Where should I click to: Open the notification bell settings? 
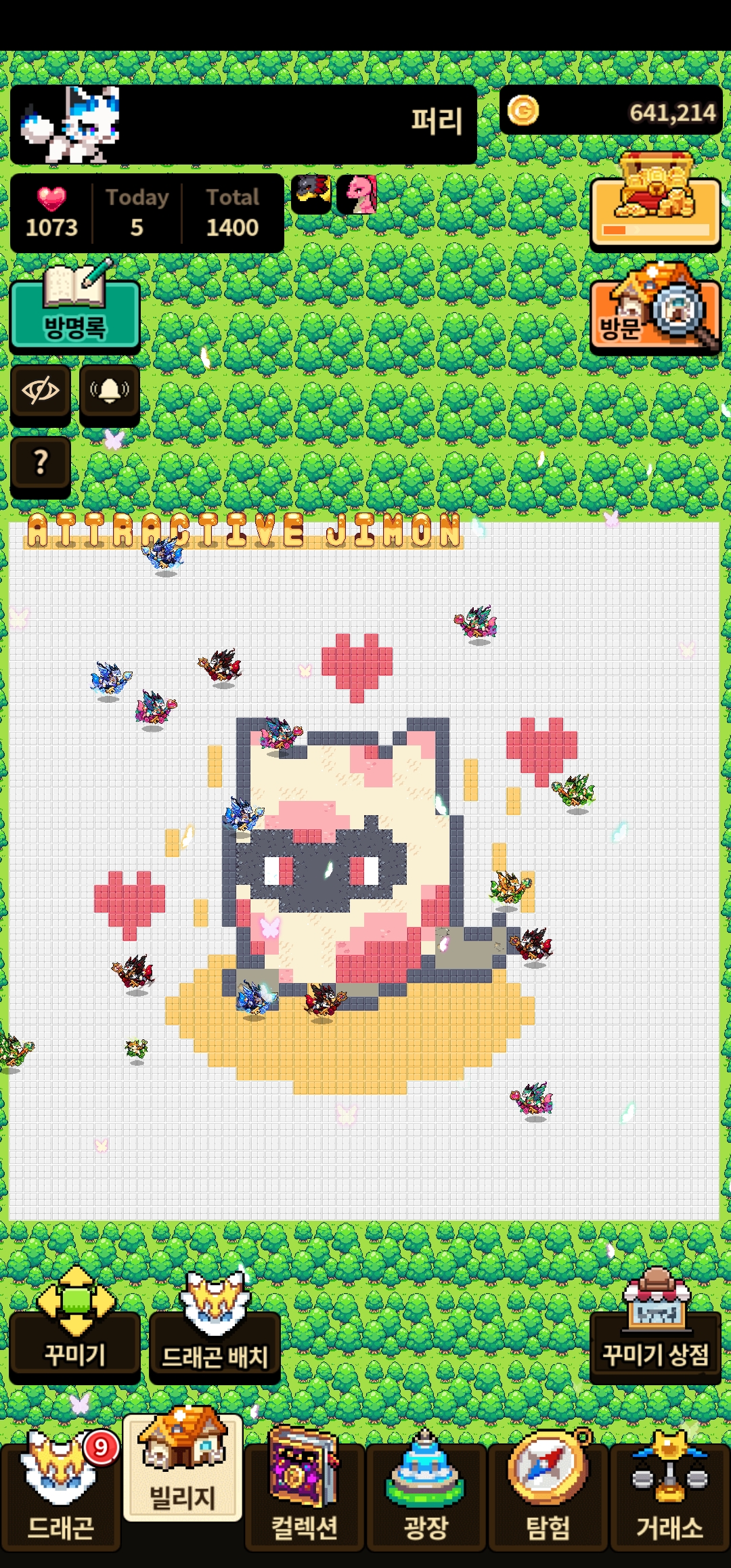110,391
